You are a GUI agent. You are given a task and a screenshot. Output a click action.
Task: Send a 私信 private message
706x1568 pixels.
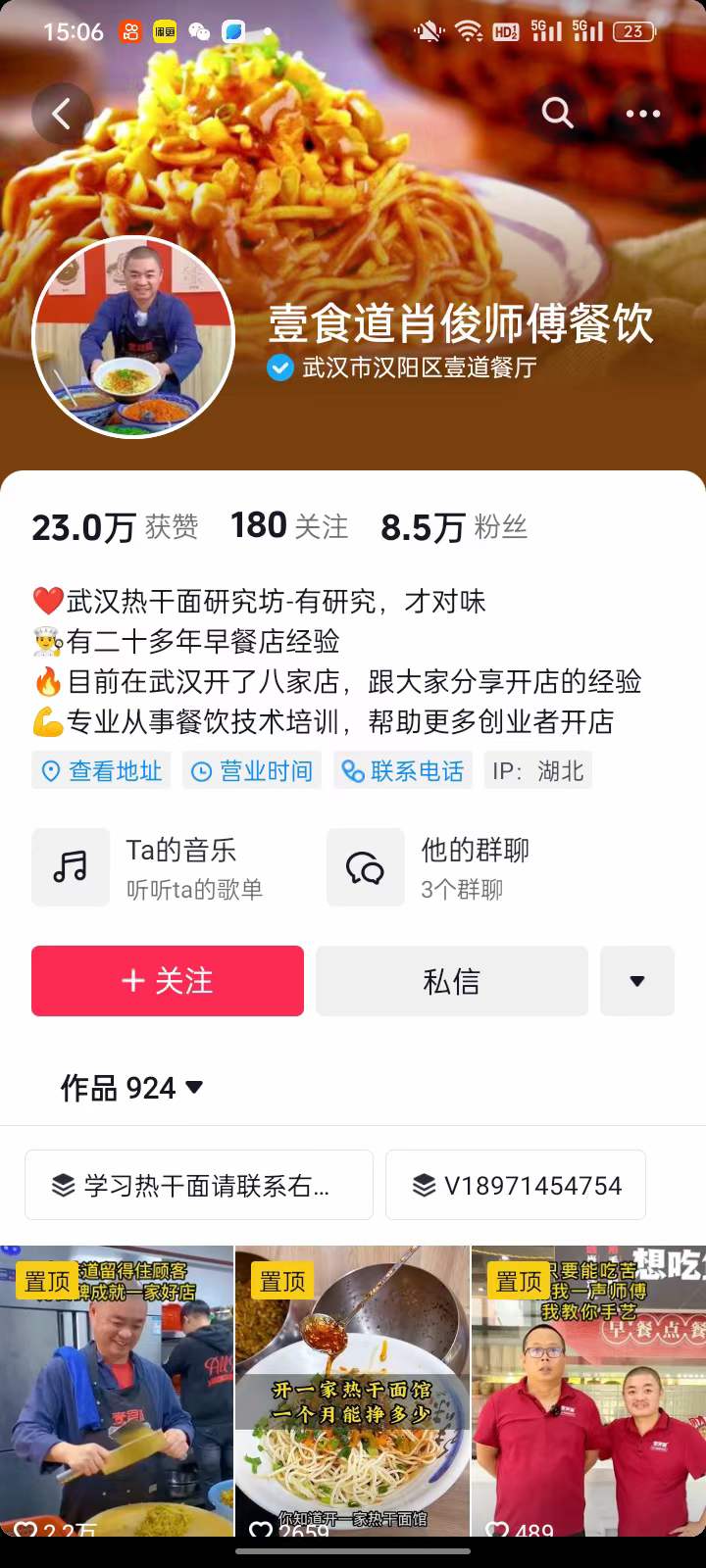coord(451,981)
